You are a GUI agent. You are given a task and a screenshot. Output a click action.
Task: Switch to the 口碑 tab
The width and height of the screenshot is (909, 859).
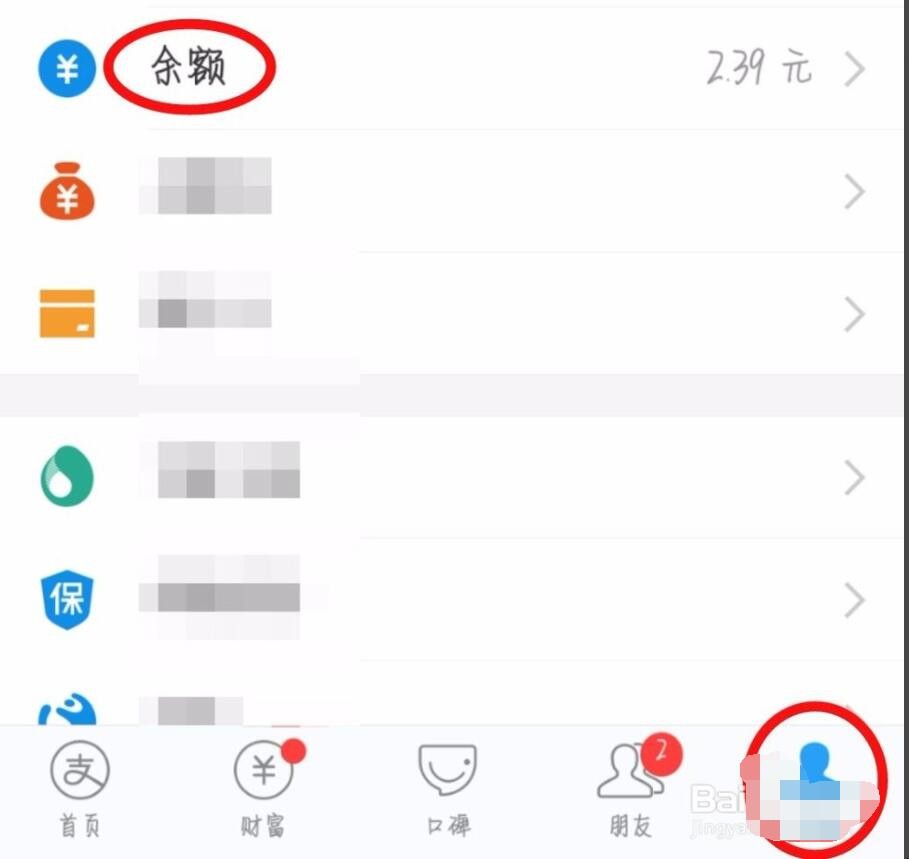[x=447, y=790]
